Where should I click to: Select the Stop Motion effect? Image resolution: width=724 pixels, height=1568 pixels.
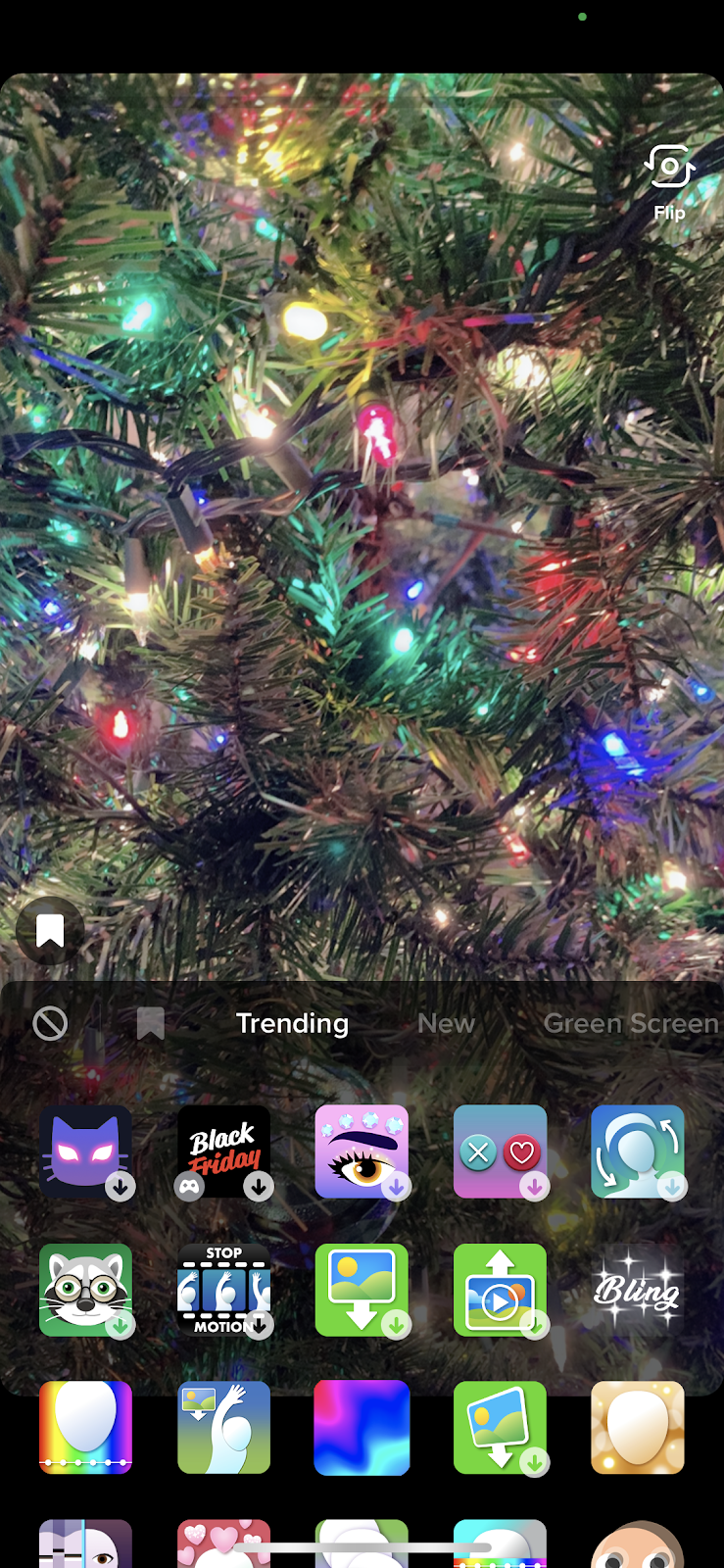coord(223,1290)
